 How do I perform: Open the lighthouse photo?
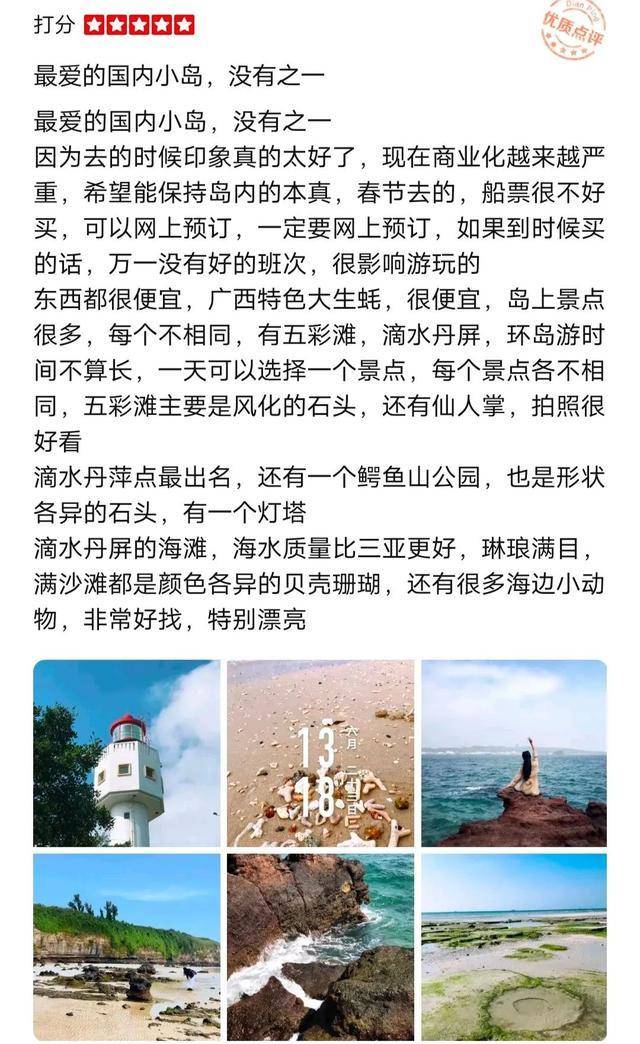[126, 753]
